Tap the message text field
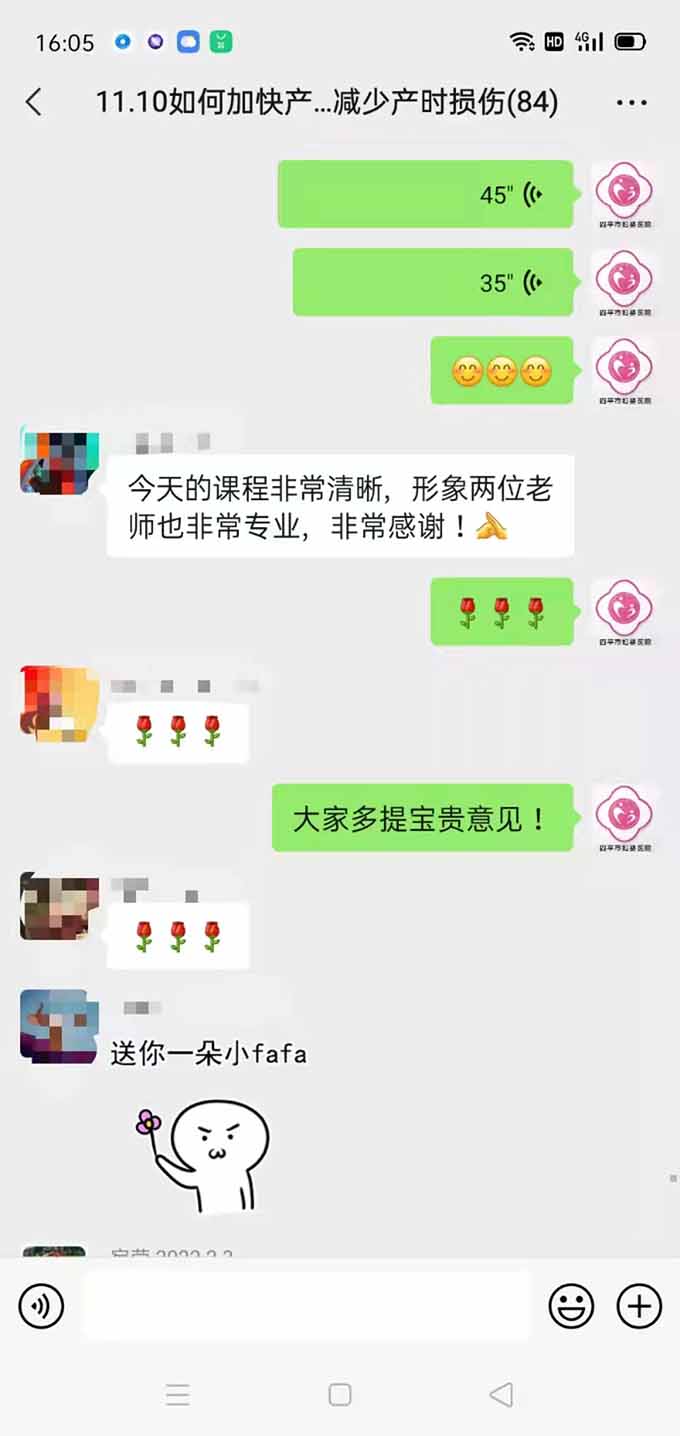 pyautogui.click(x=306, y=1306)
